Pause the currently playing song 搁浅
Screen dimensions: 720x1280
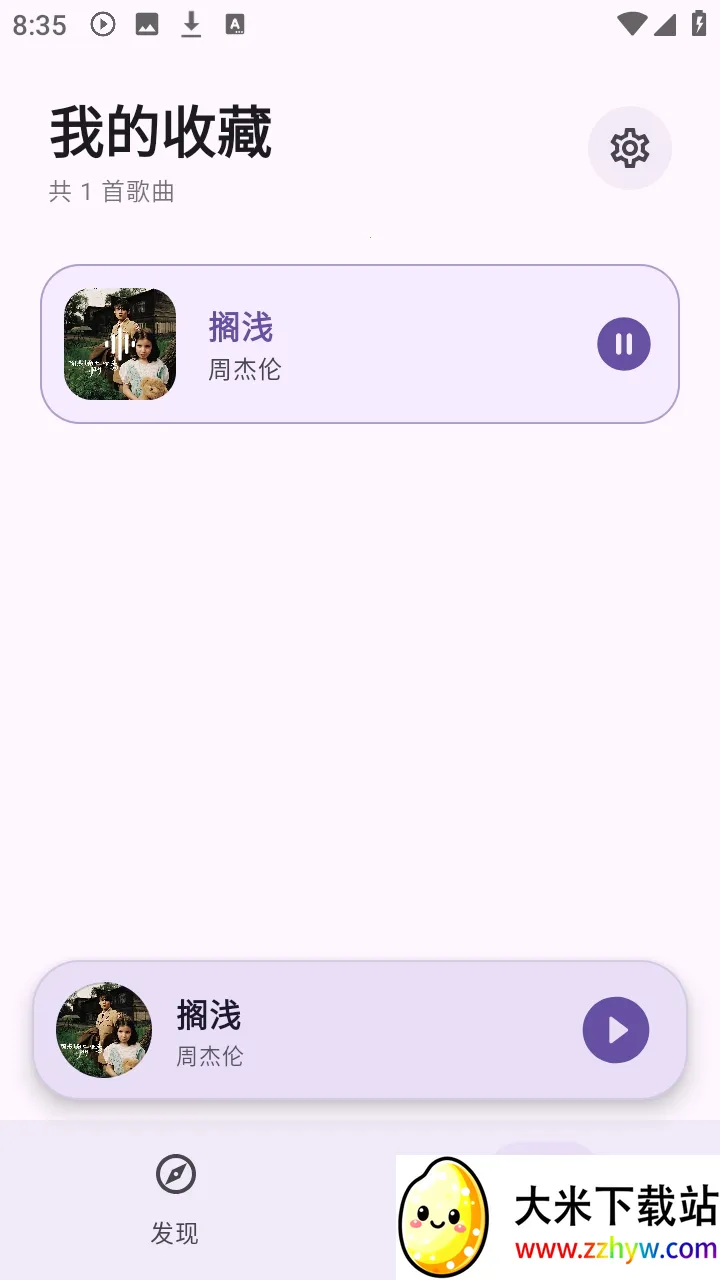[623, 343]
